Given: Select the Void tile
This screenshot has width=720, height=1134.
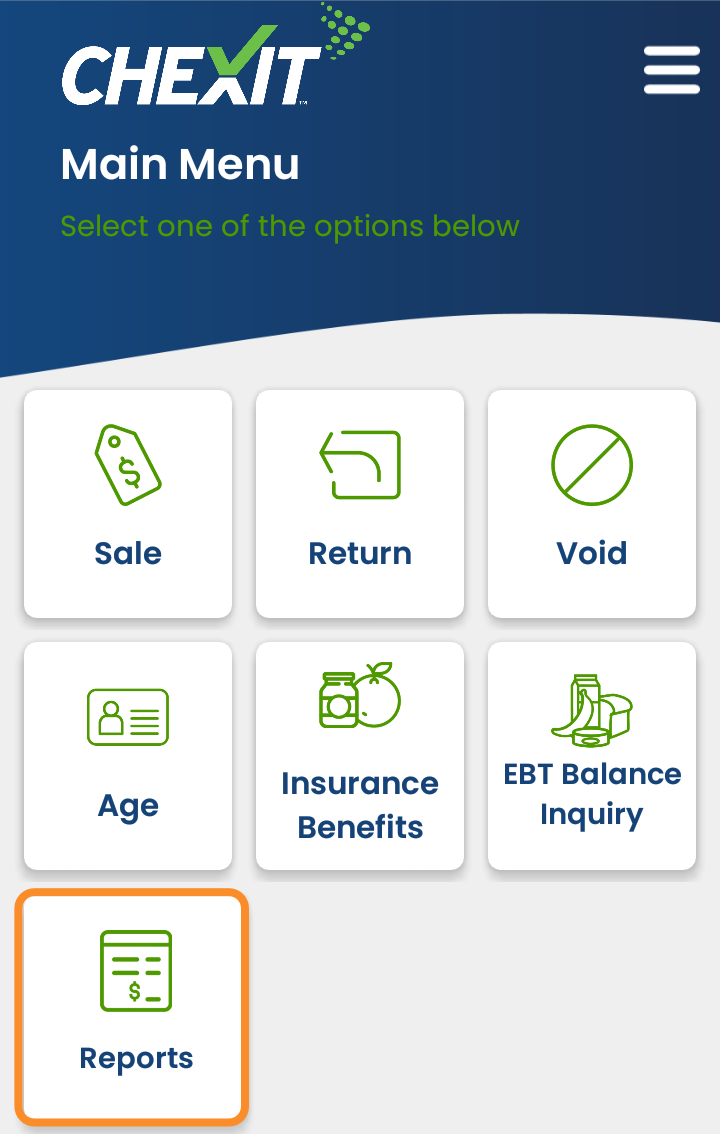Looking at the screenshot, I should (x=592, y=504).
